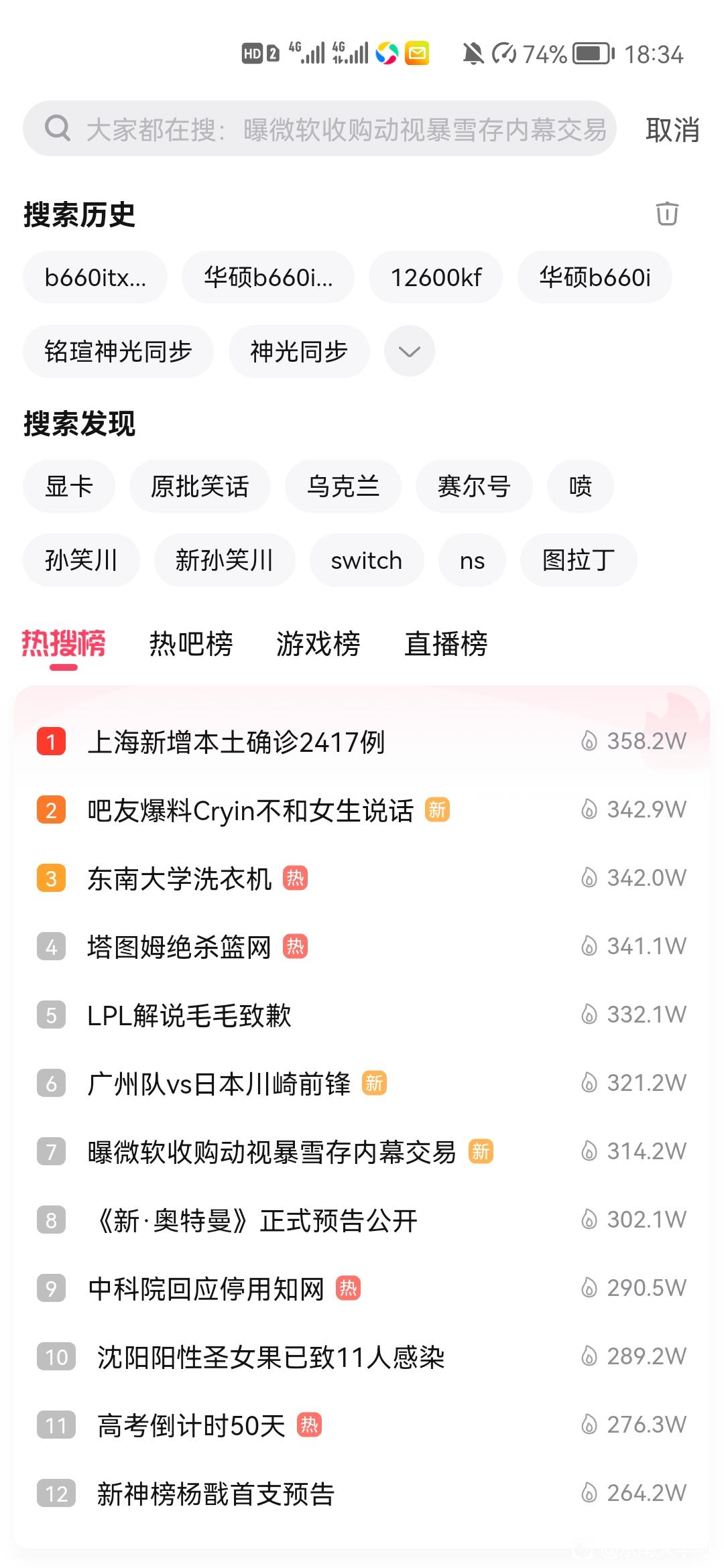Select the 图拉丁 discovery chip
This screenshot has width=724, height=1568.
point(579,560)
